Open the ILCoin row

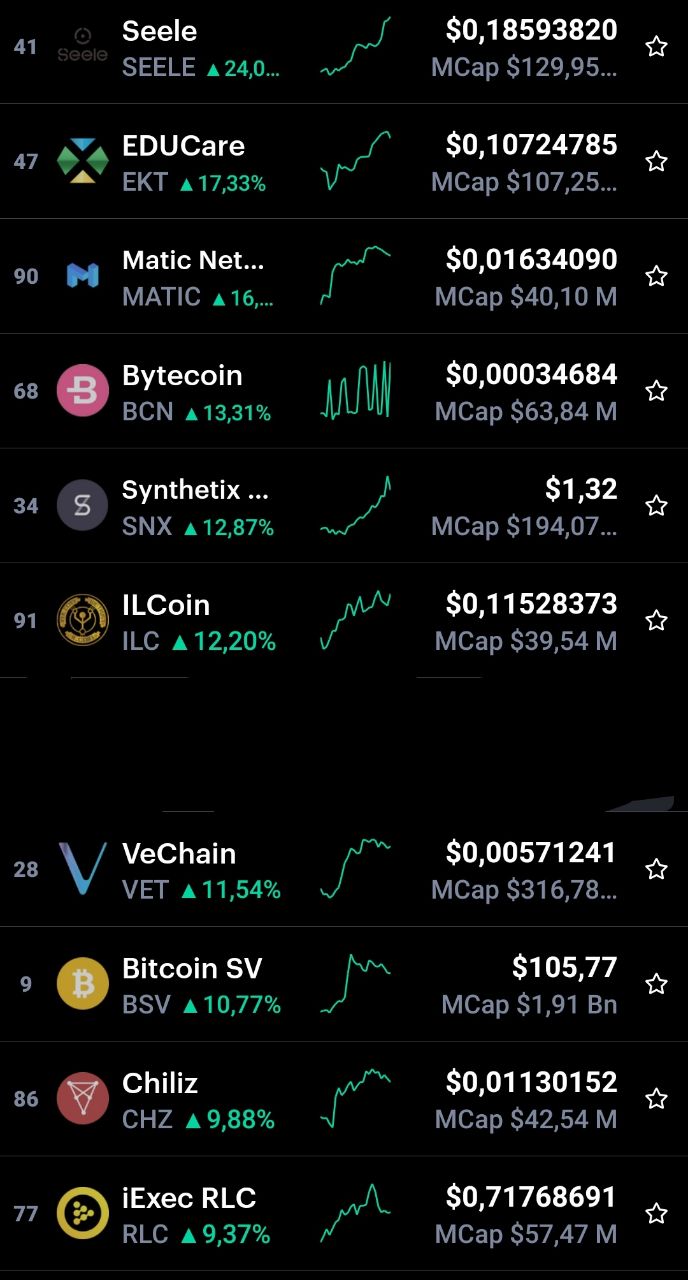pyautogui.click(x=344, y=620)
